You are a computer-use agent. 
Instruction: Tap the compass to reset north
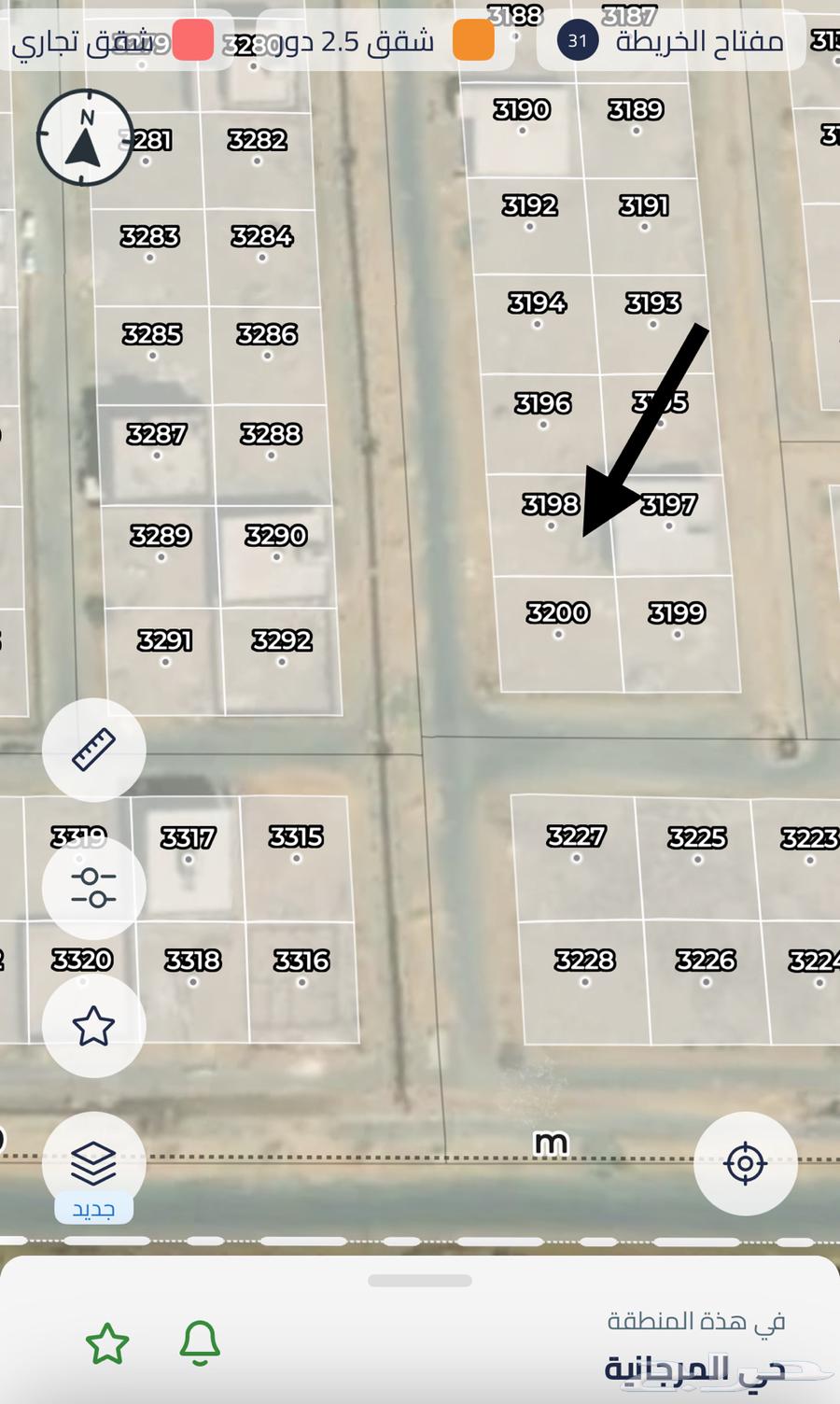pos(84,138)
